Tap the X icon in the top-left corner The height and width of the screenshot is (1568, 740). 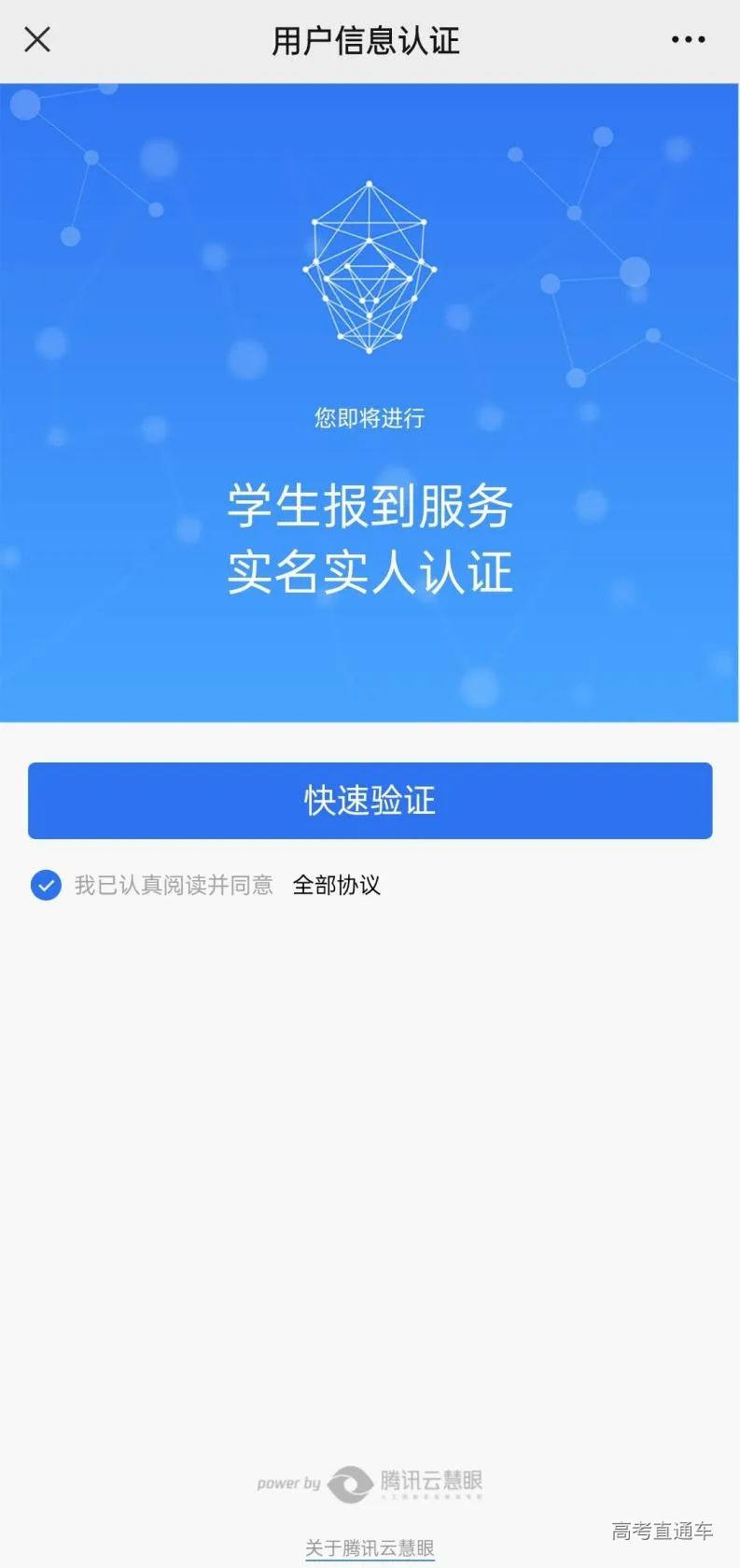[x=36, y=39]
